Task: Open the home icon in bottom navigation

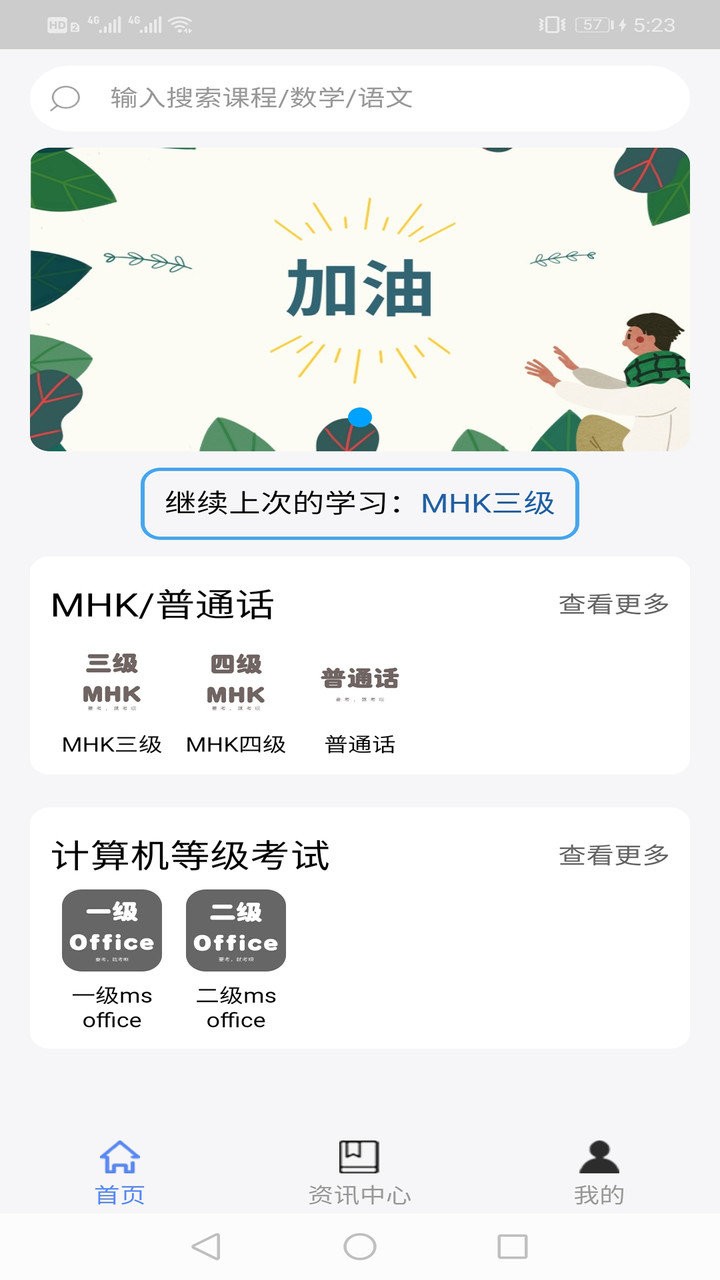Action: (x=120, y=1157)
